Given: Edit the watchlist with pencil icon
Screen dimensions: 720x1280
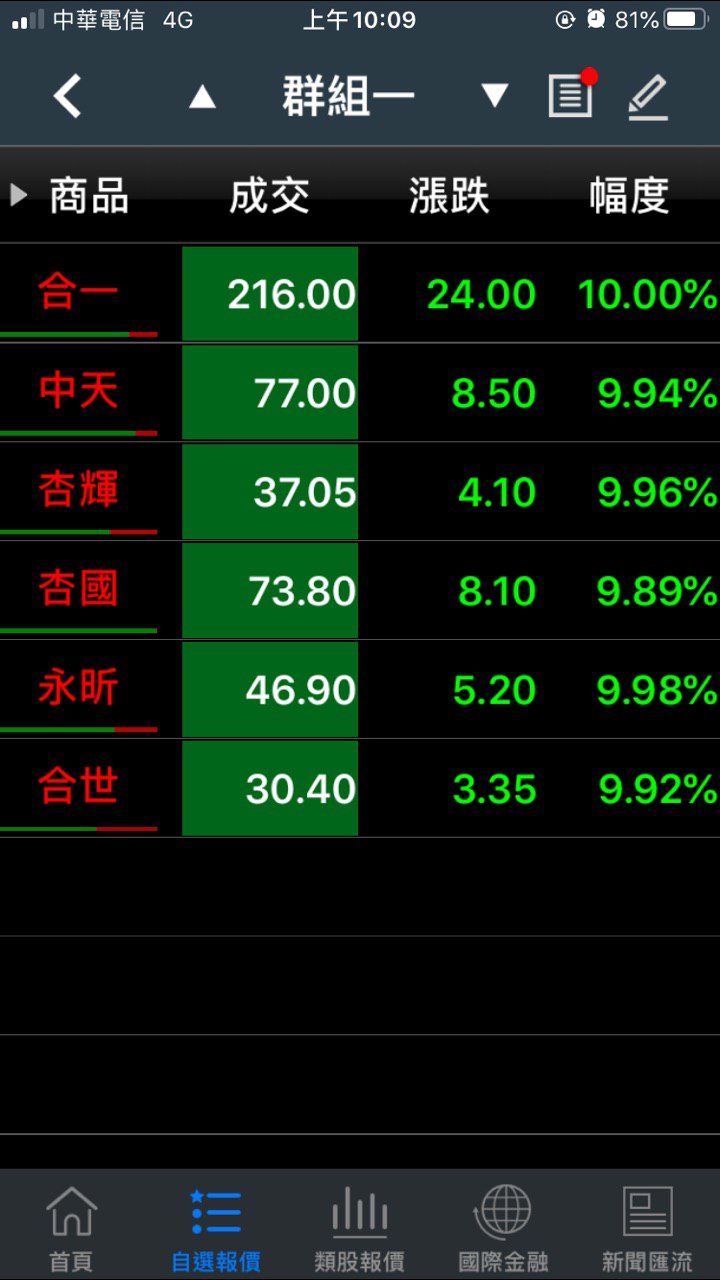Looking at the screenshot, I should (648, 97).
